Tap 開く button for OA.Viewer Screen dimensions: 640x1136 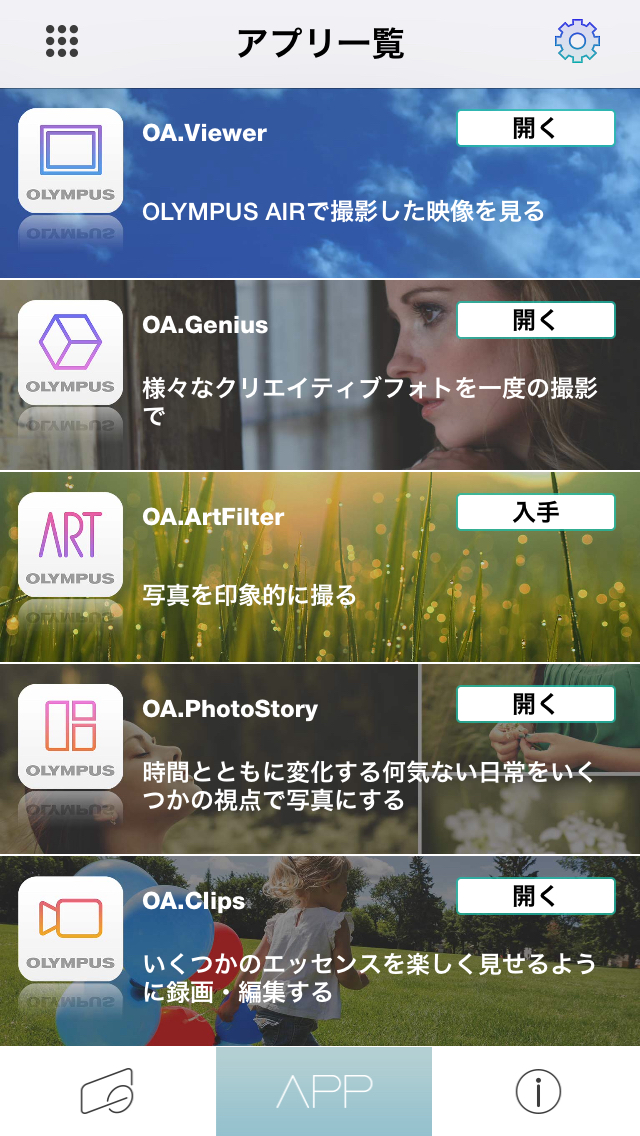[536, 128]
